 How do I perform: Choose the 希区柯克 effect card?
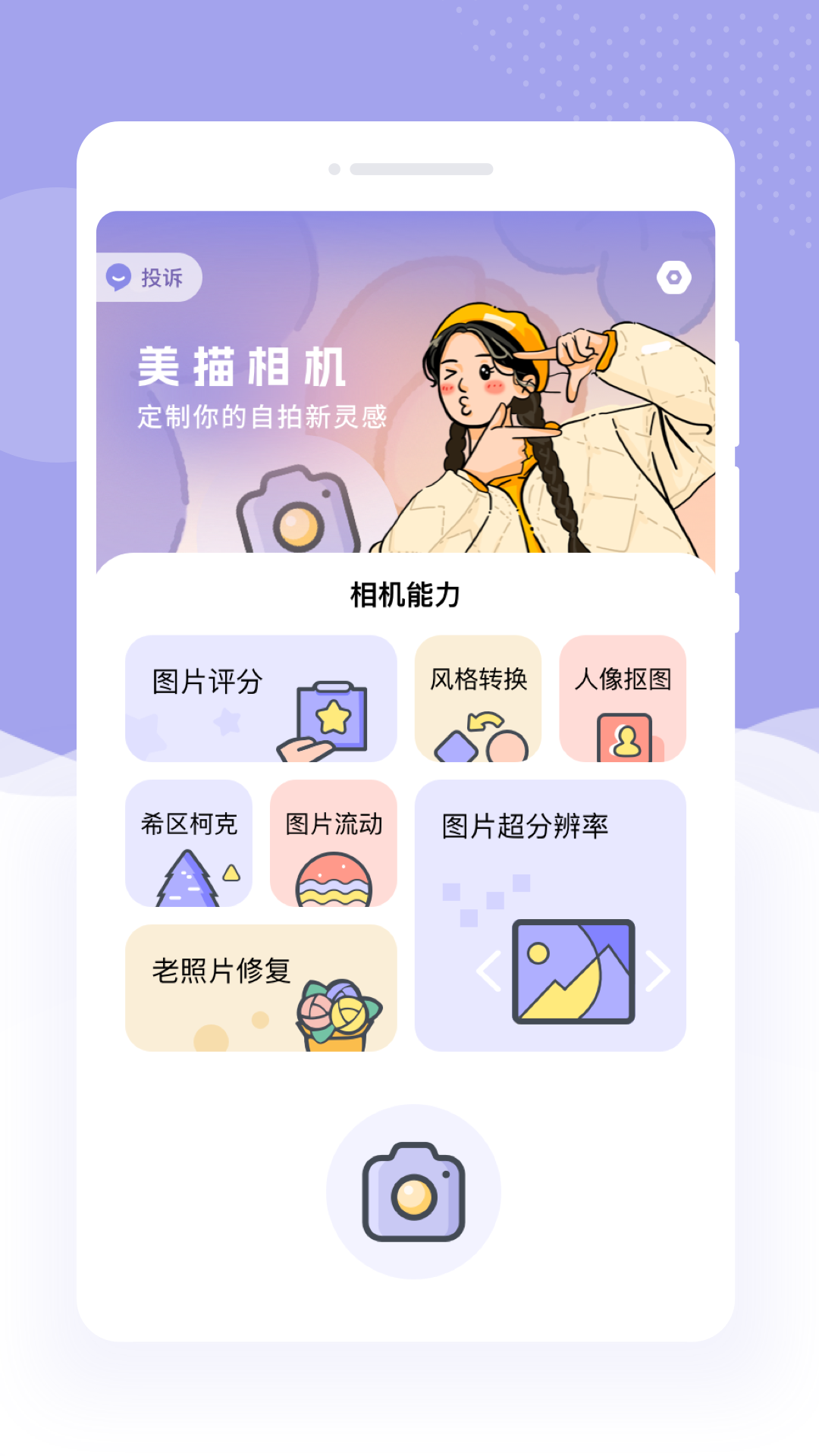(x=189, y=843)
